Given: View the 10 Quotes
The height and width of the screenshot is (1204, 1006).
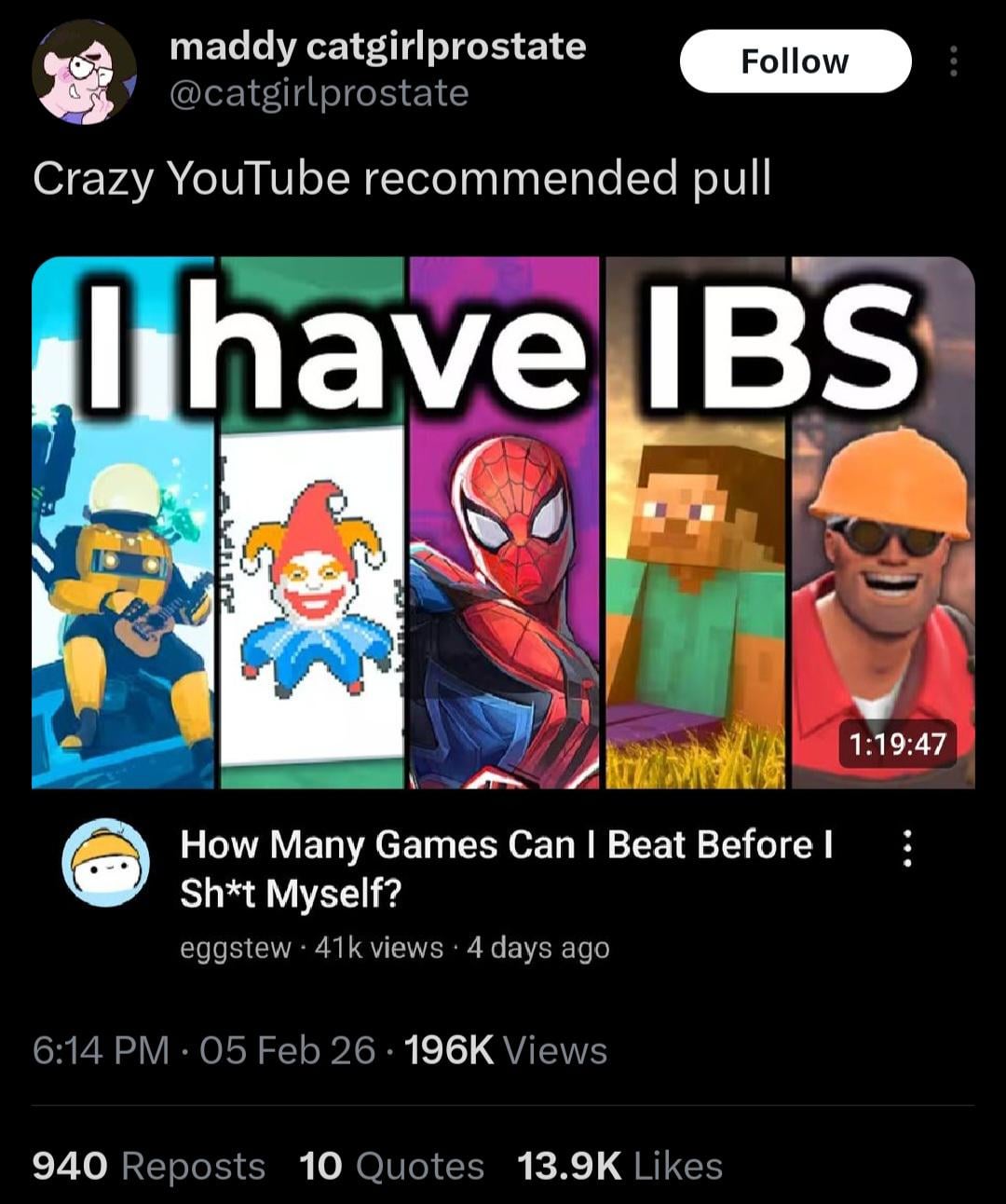Looking at the screenshot, I should (391, 1166).
